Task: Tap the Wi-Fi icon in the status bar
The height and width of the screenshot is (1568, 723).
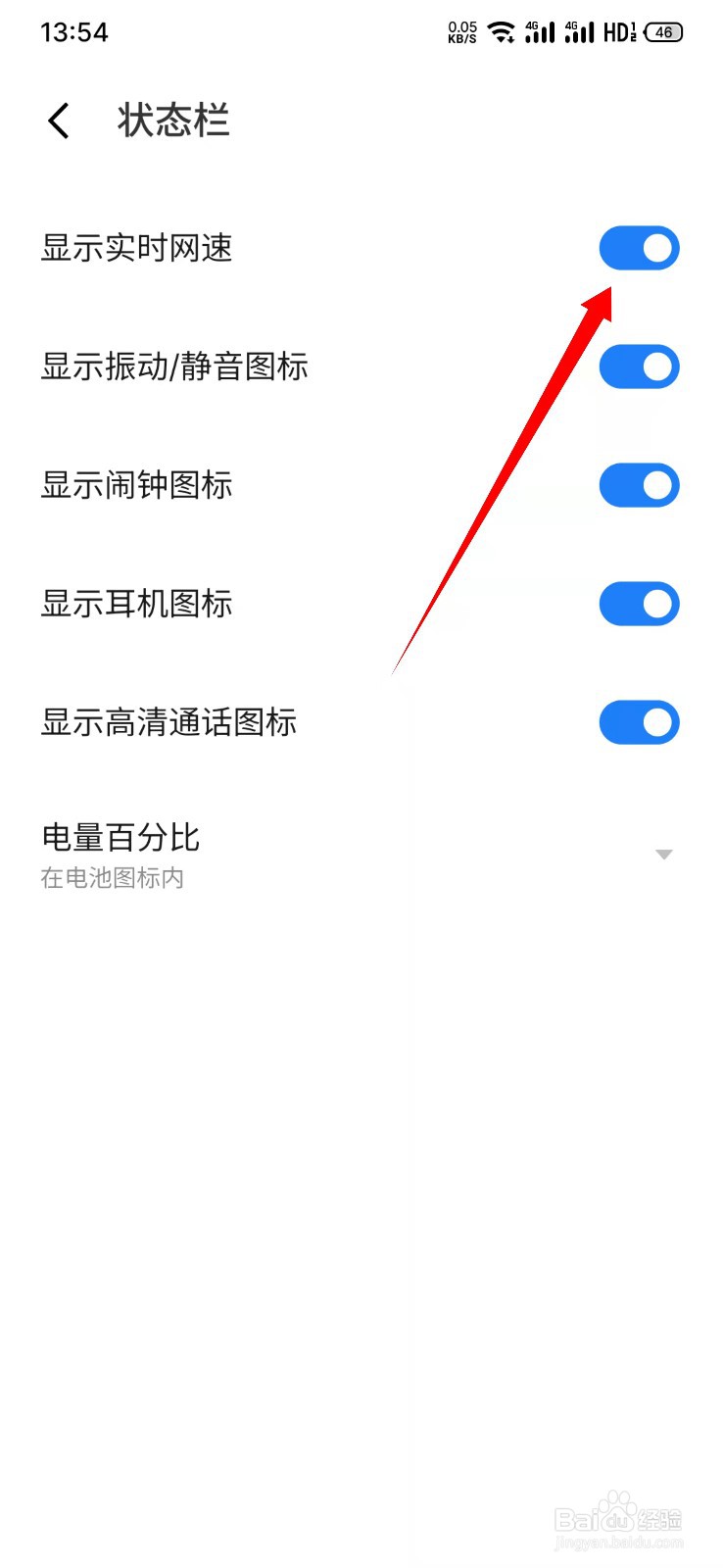Action: [x=502, y=31]
